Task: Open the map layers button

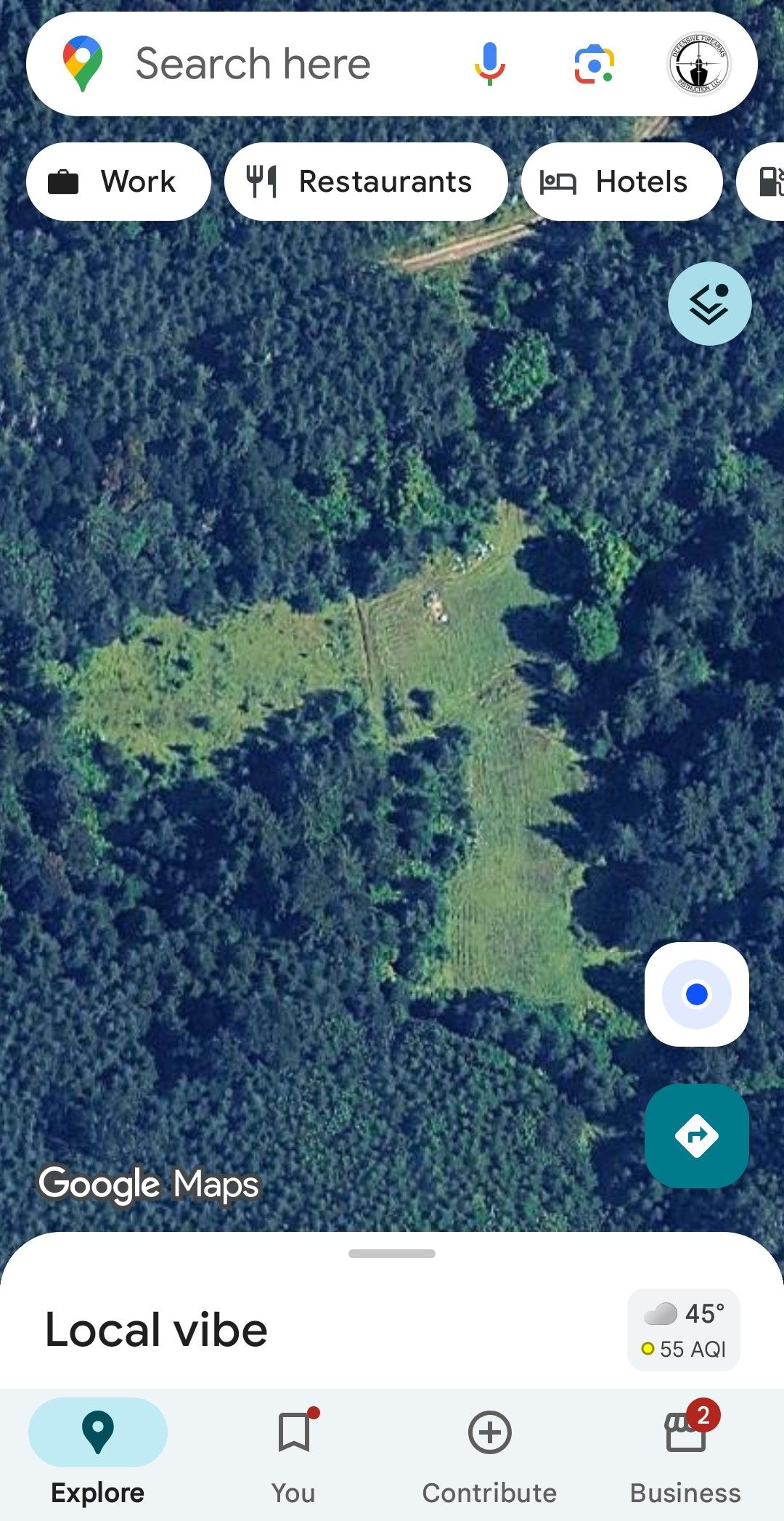Action: point(709,304)
